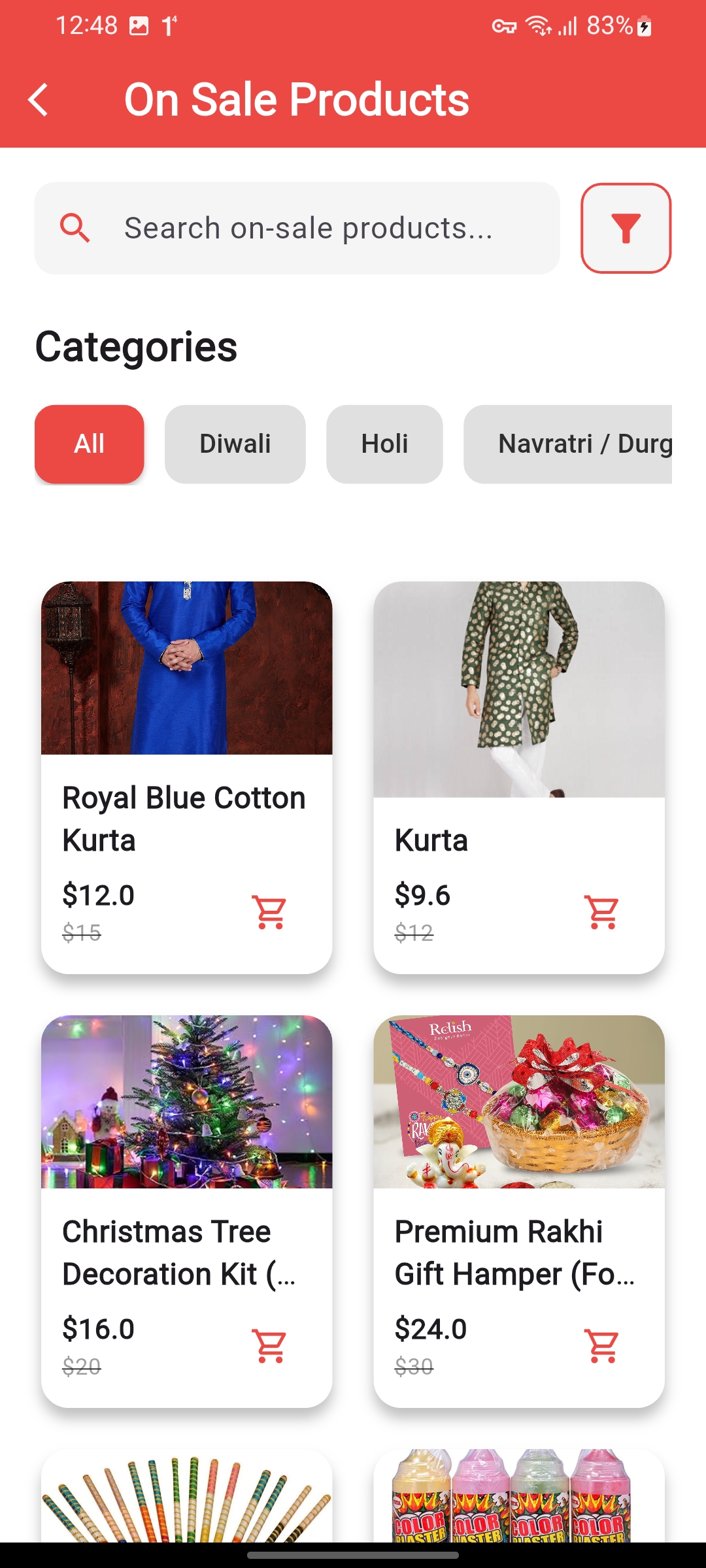Select the Navratri / Durga category chip
The width and height of the screenshot is (706, 1568).
(575, 444)
